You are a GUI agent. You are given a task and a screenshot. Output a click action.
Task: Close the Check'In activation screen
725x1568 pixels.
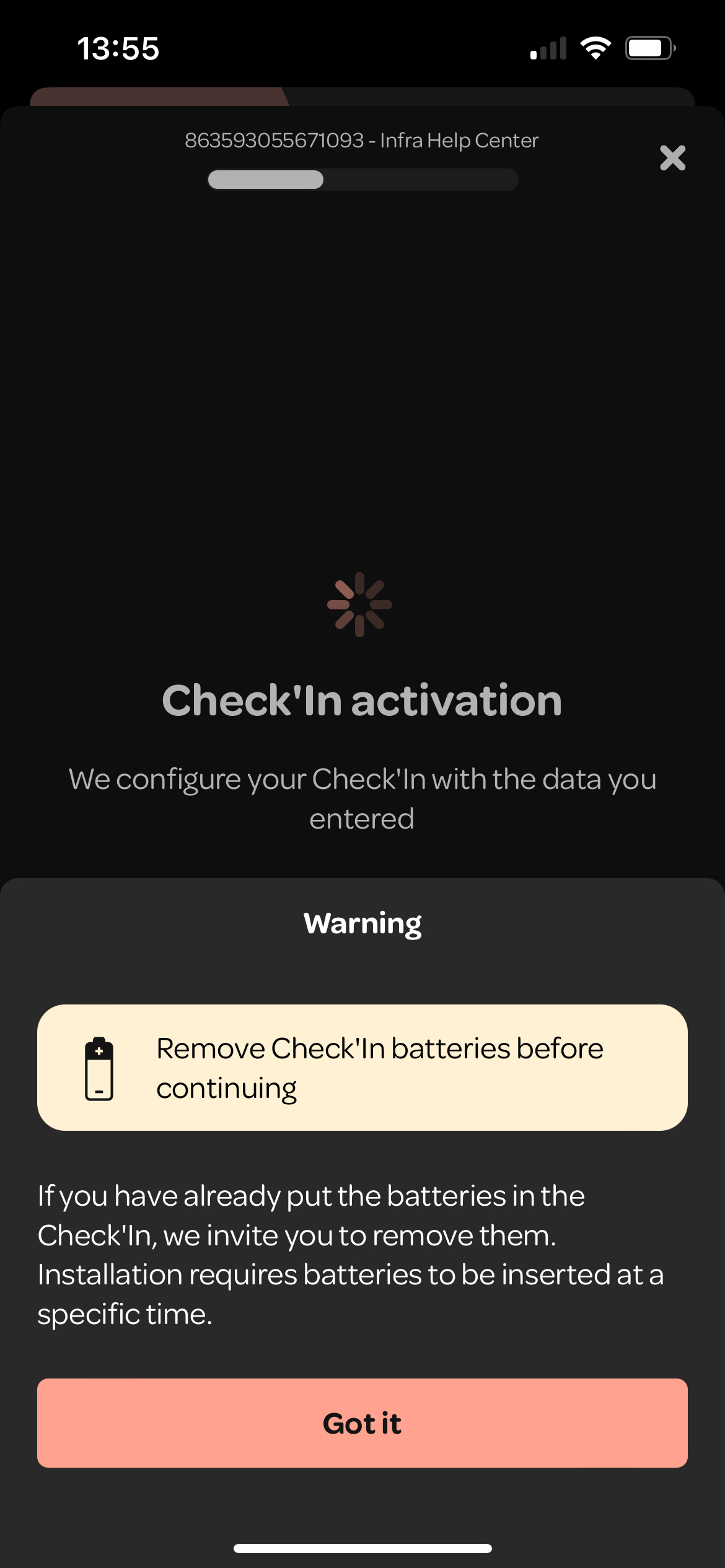pyautogui.click(x=672, y=158)
